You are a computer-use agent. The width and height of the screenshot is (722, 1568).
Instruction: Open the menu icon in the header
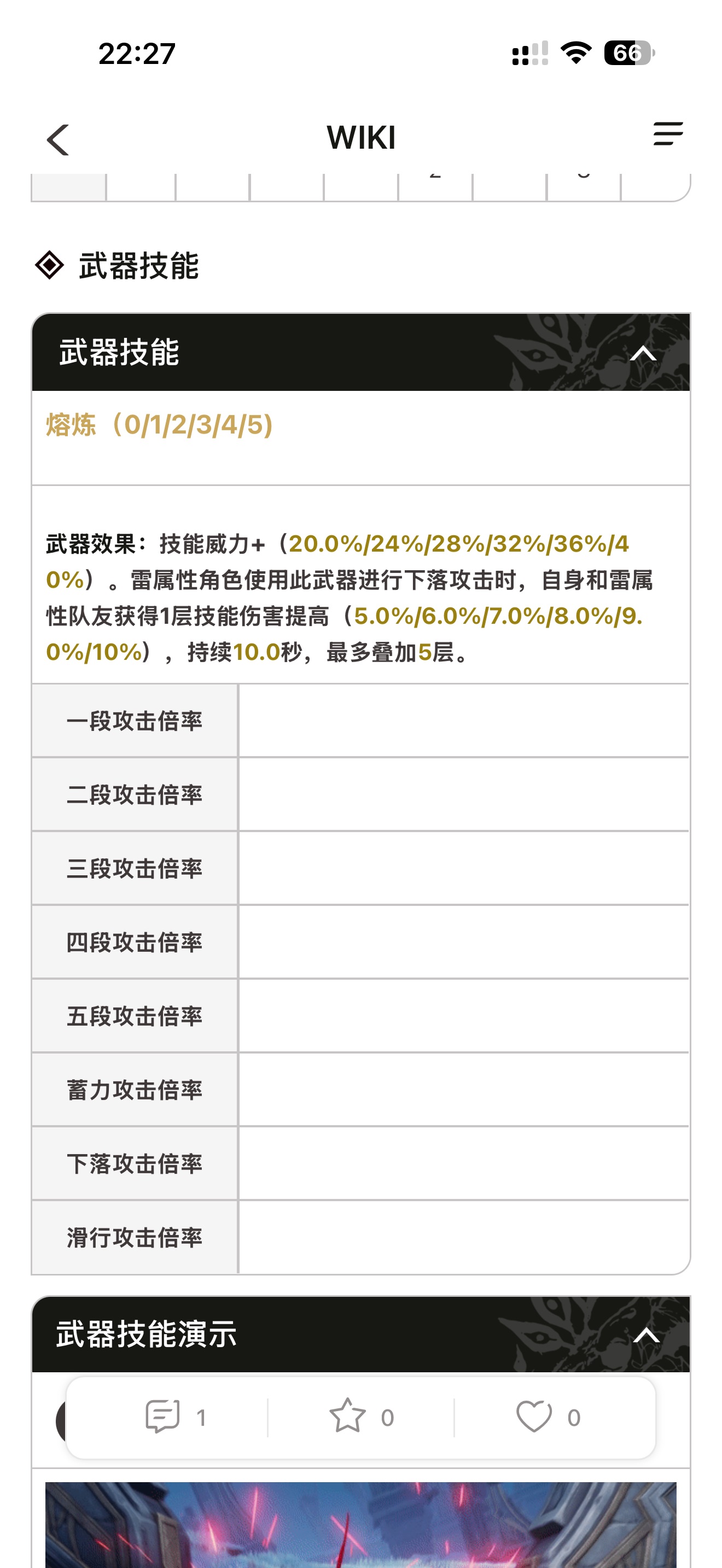point(668,134)
